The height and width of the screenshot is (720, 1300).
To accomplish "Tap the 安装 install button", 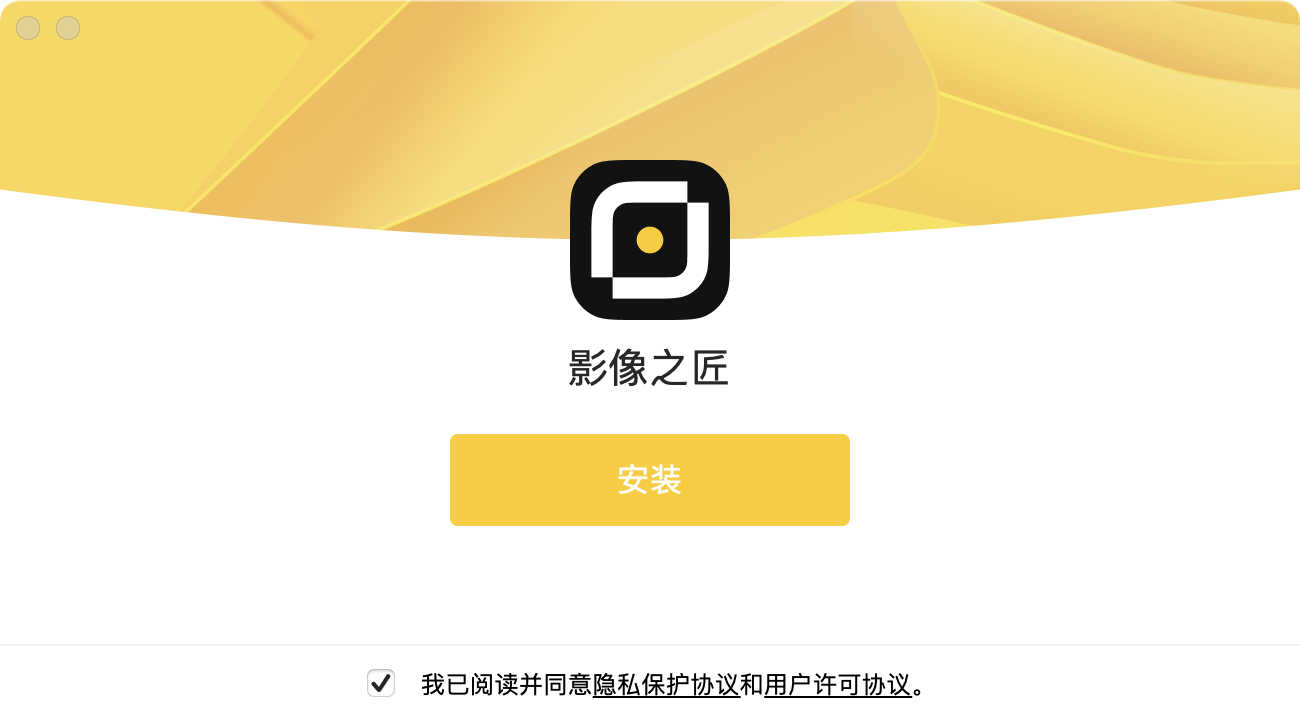I will pyautogui.click(x=649, y=480).
